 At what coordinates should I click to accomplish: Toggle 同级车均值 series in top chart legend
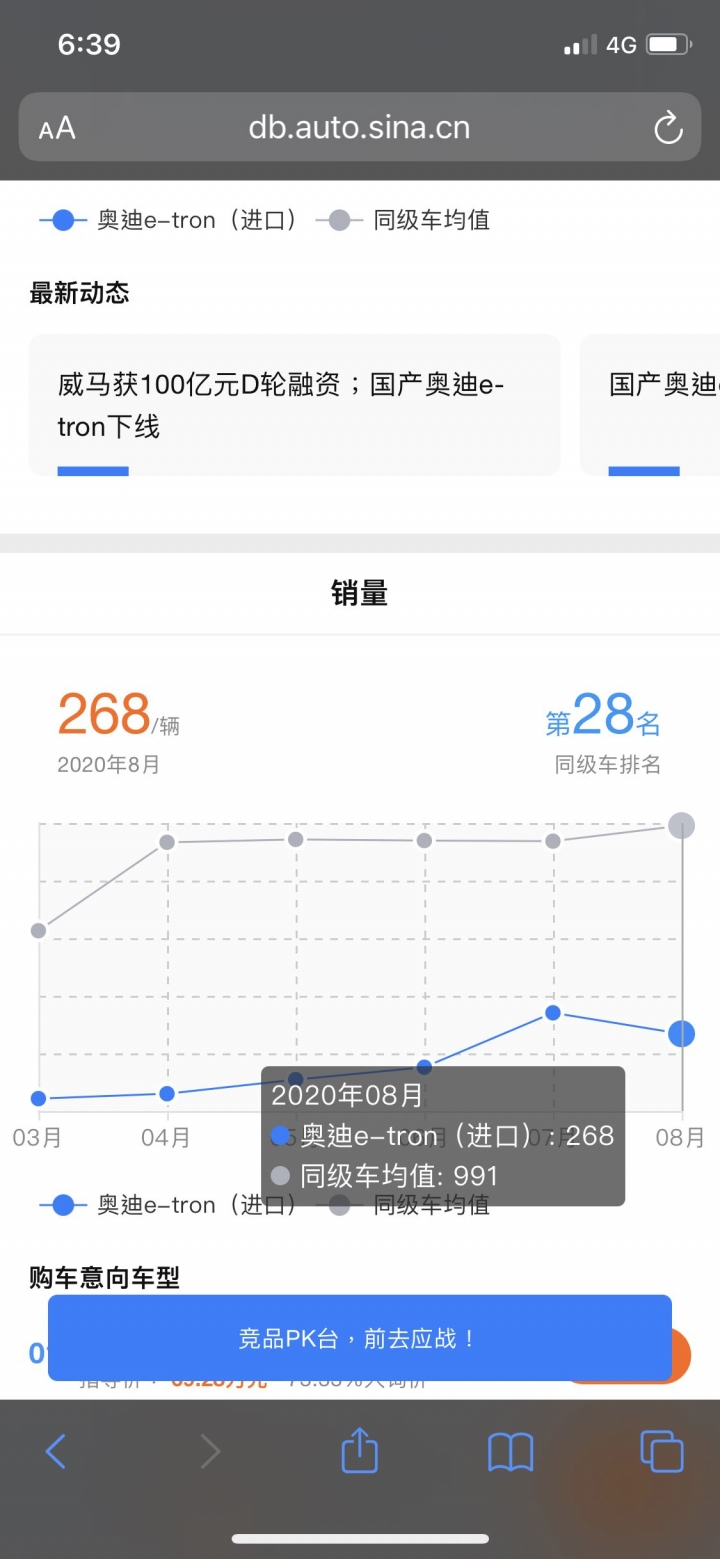(403, 220)
